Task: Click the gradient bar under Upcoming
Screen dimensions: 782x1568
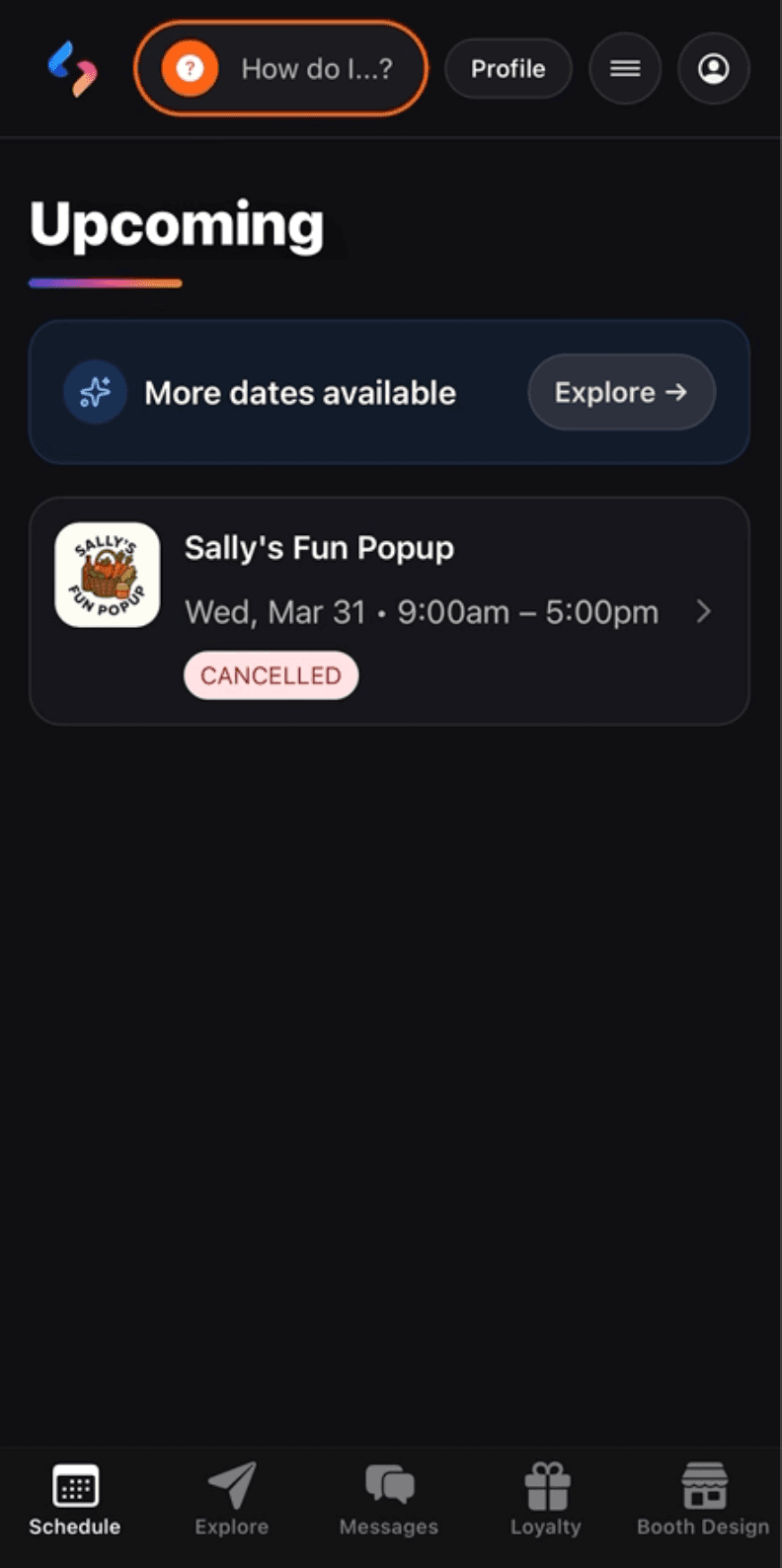Action: pyautogui.click(x=105, y=283)
